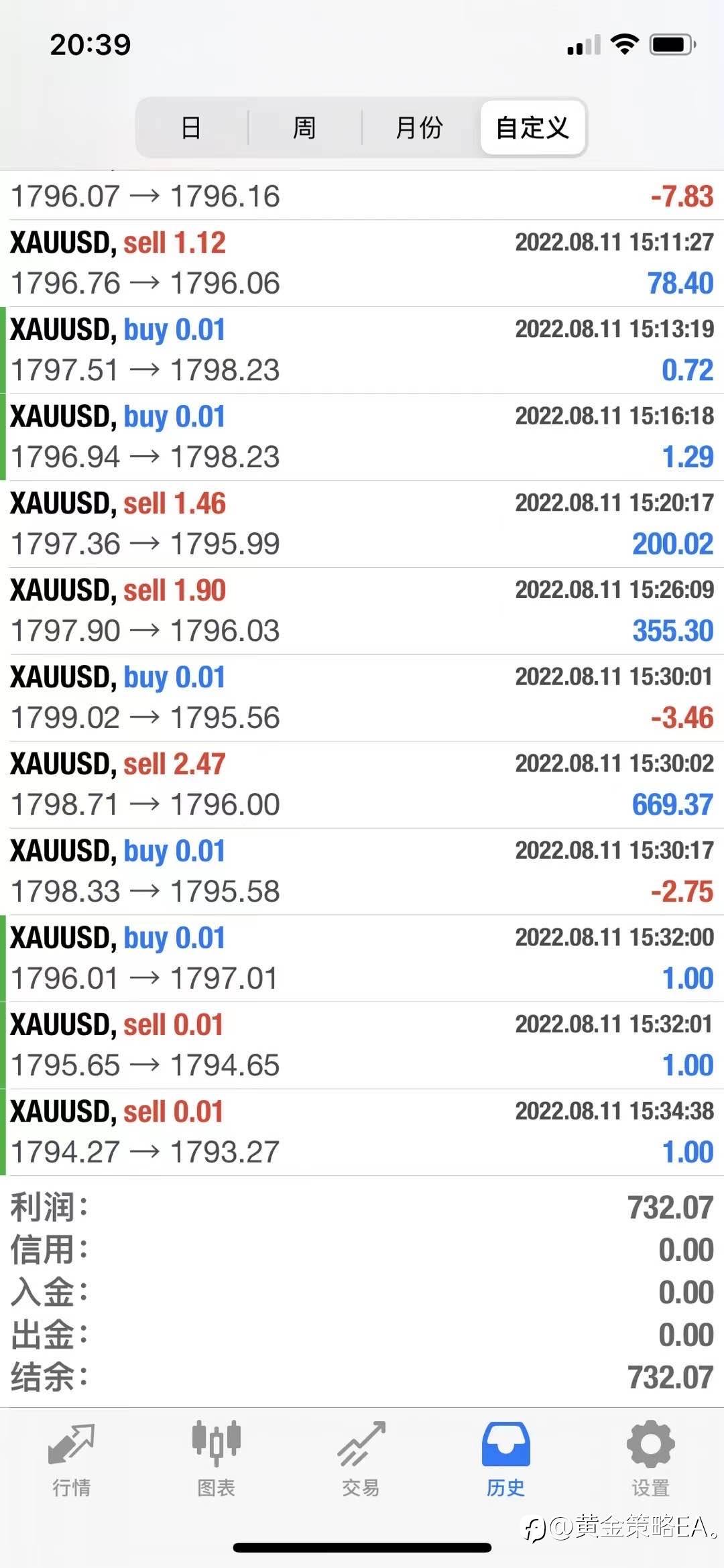Open the 行情 quotes tab
Screen dimensions: 724x1568
tap(72, 1459)
